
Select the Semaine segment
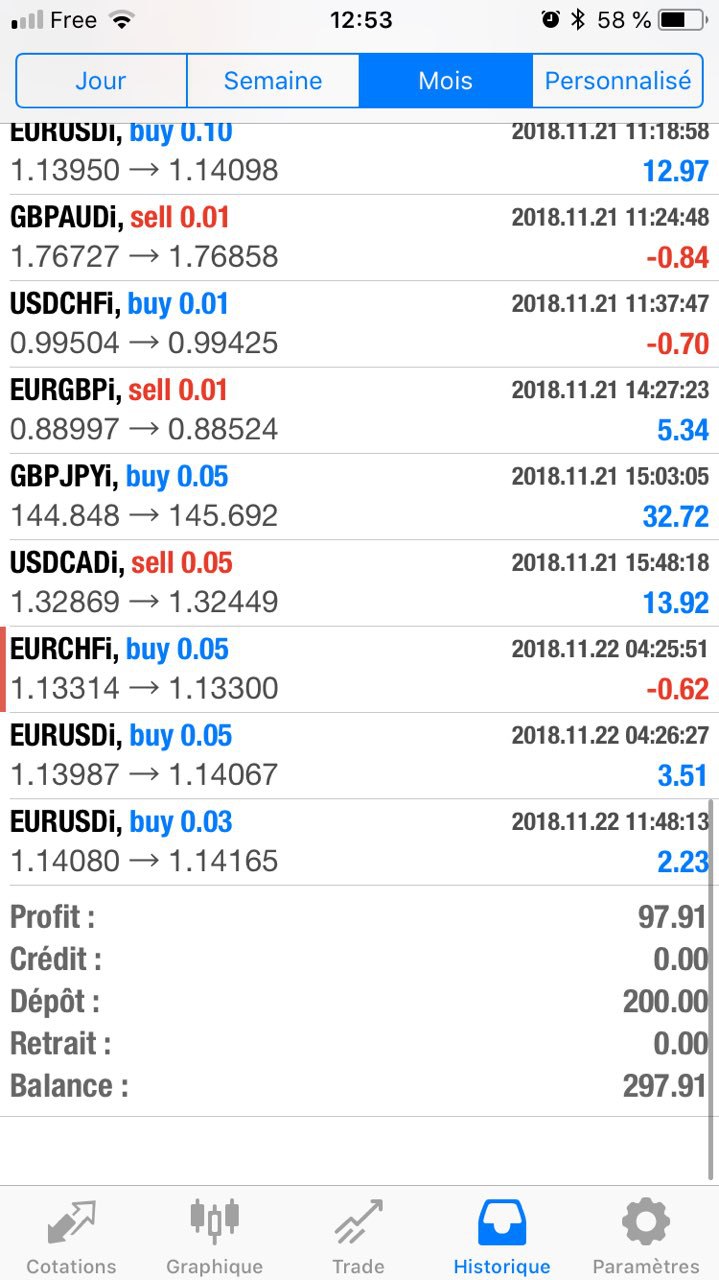[x=273, y=81]
